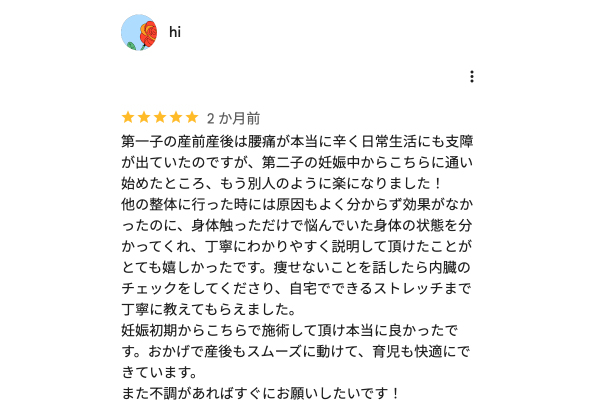Image resolution: width=600 pixels, height=400 pixels.
Task: Open the profile of reviewer hi
Action: (x=175, y=32)
